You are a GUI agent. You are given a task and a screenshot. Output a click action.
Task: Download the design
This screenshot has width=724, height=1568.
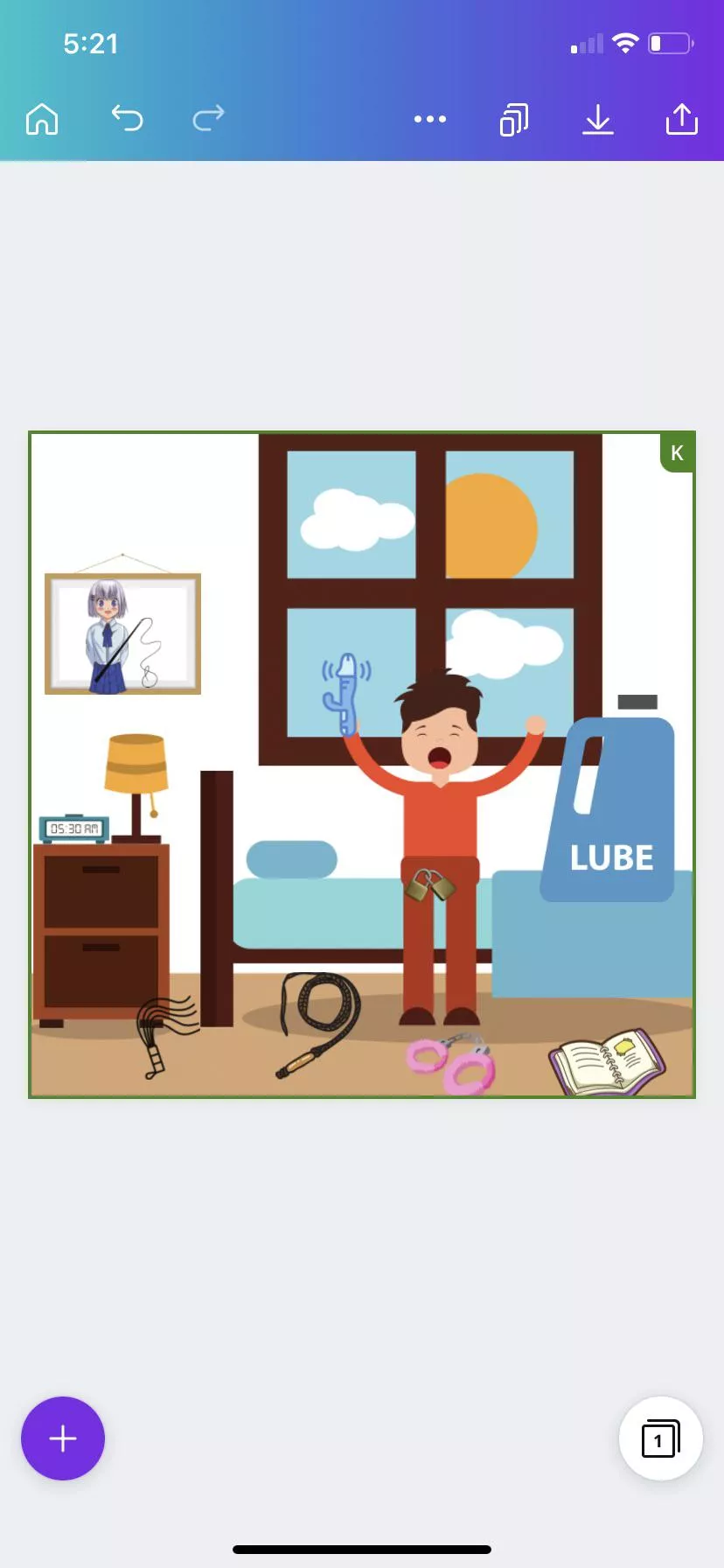point(598,119)
